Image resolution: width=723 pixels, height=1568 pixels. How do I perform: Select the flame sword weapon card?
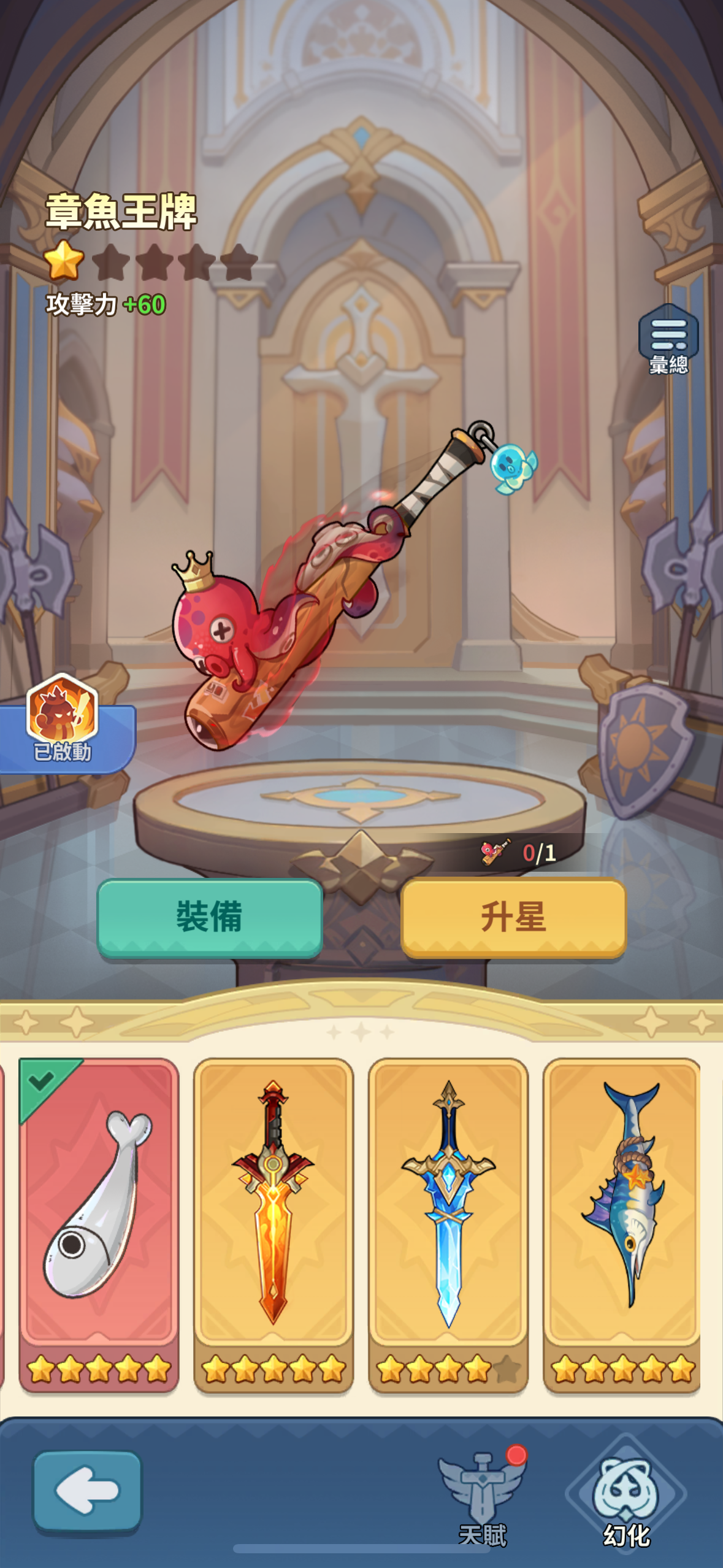tap(274, 1223)
